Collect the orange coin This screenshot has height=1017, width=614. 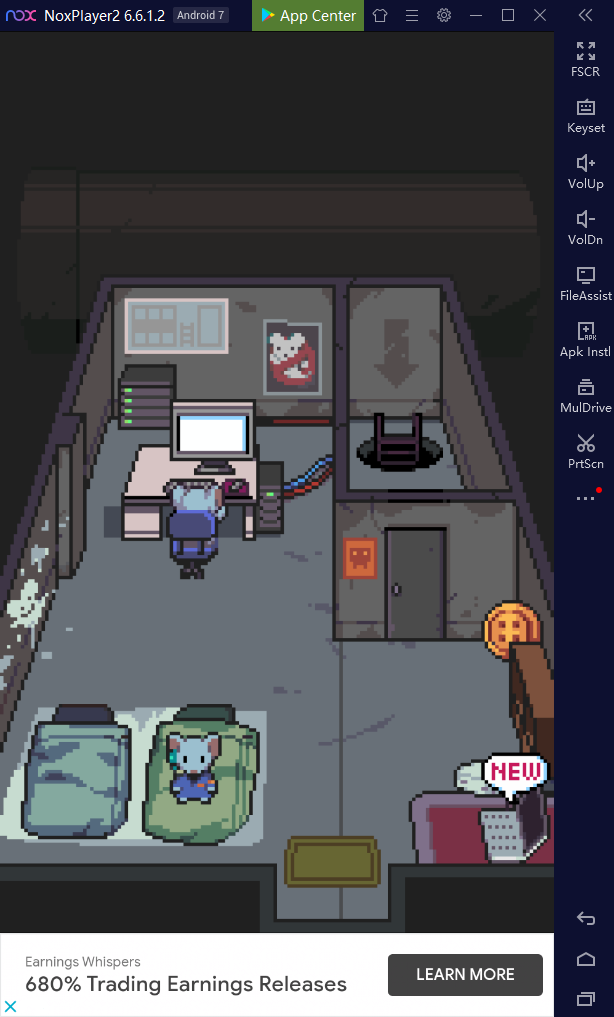coord(512,629)
